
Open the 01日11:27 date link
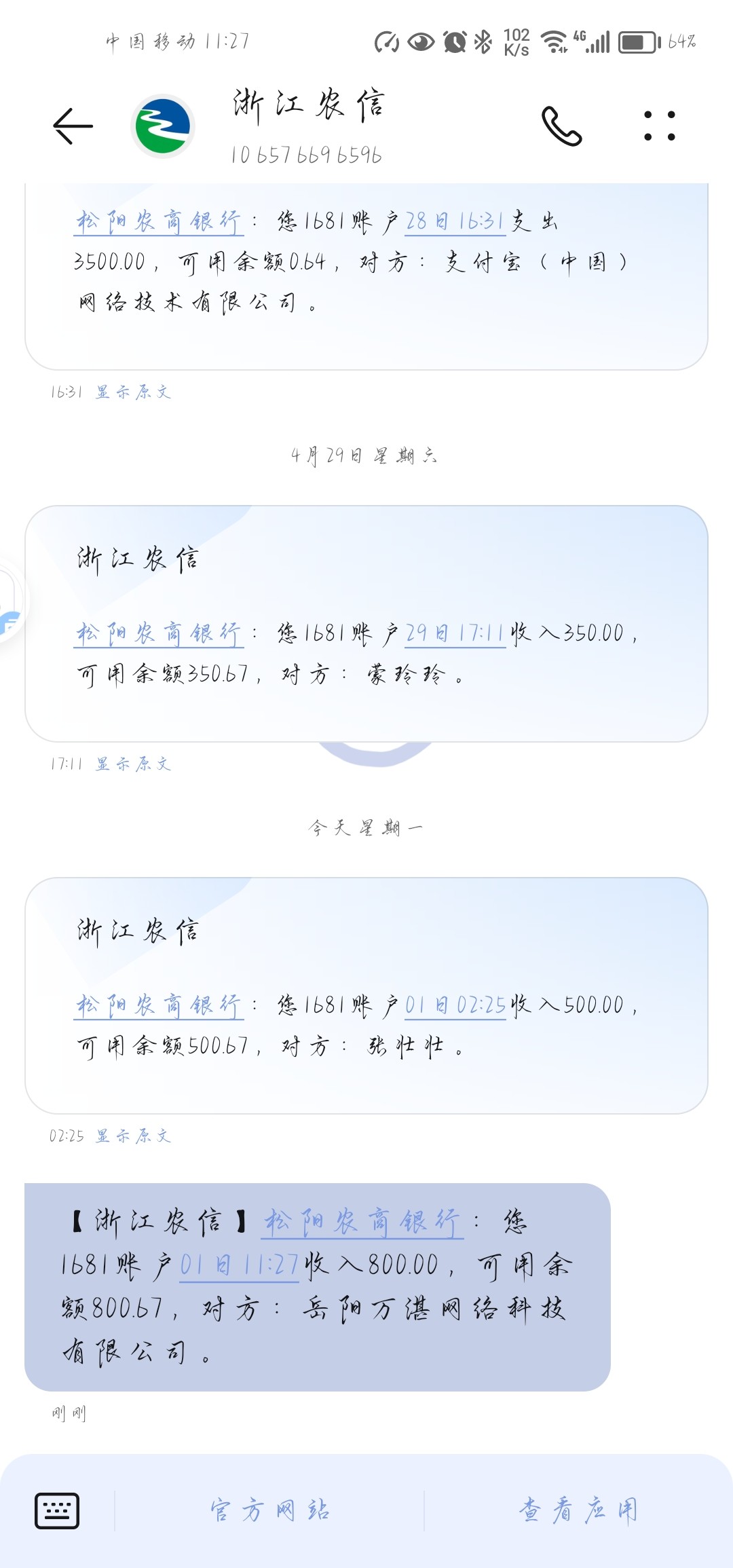point(239,1265)
